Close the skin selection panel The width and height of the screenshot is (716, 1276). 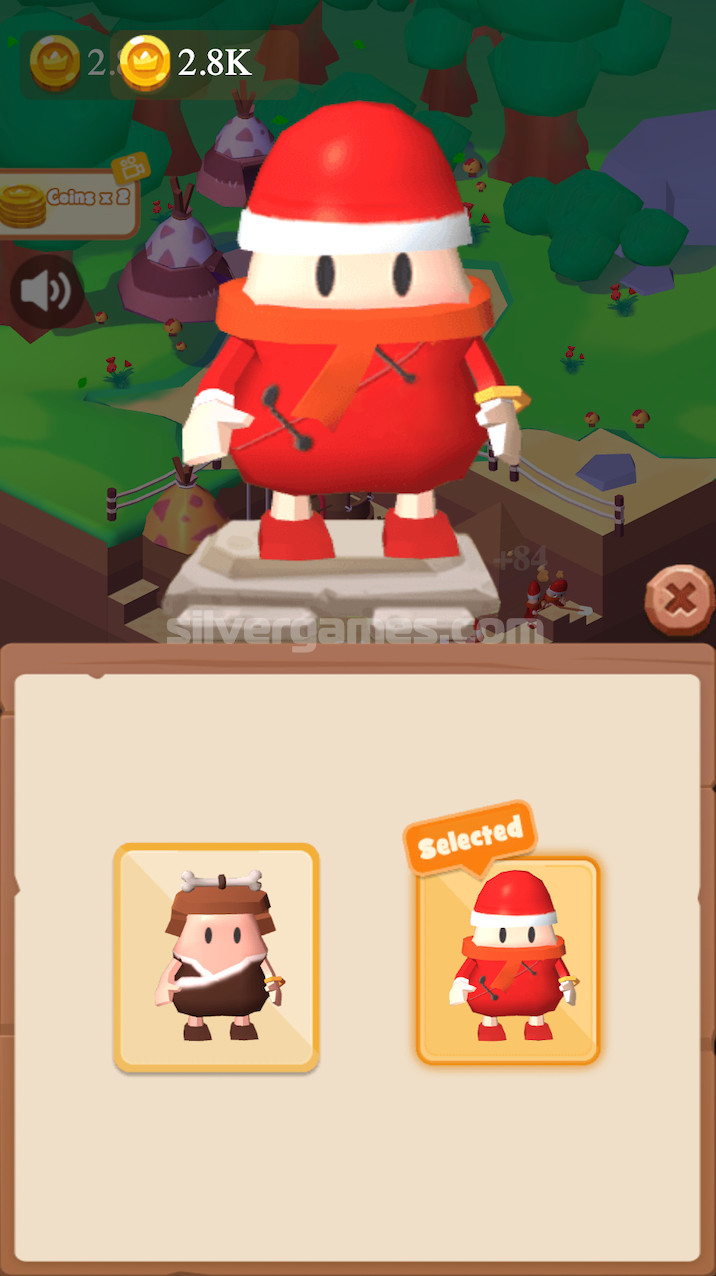coord(679,600)
